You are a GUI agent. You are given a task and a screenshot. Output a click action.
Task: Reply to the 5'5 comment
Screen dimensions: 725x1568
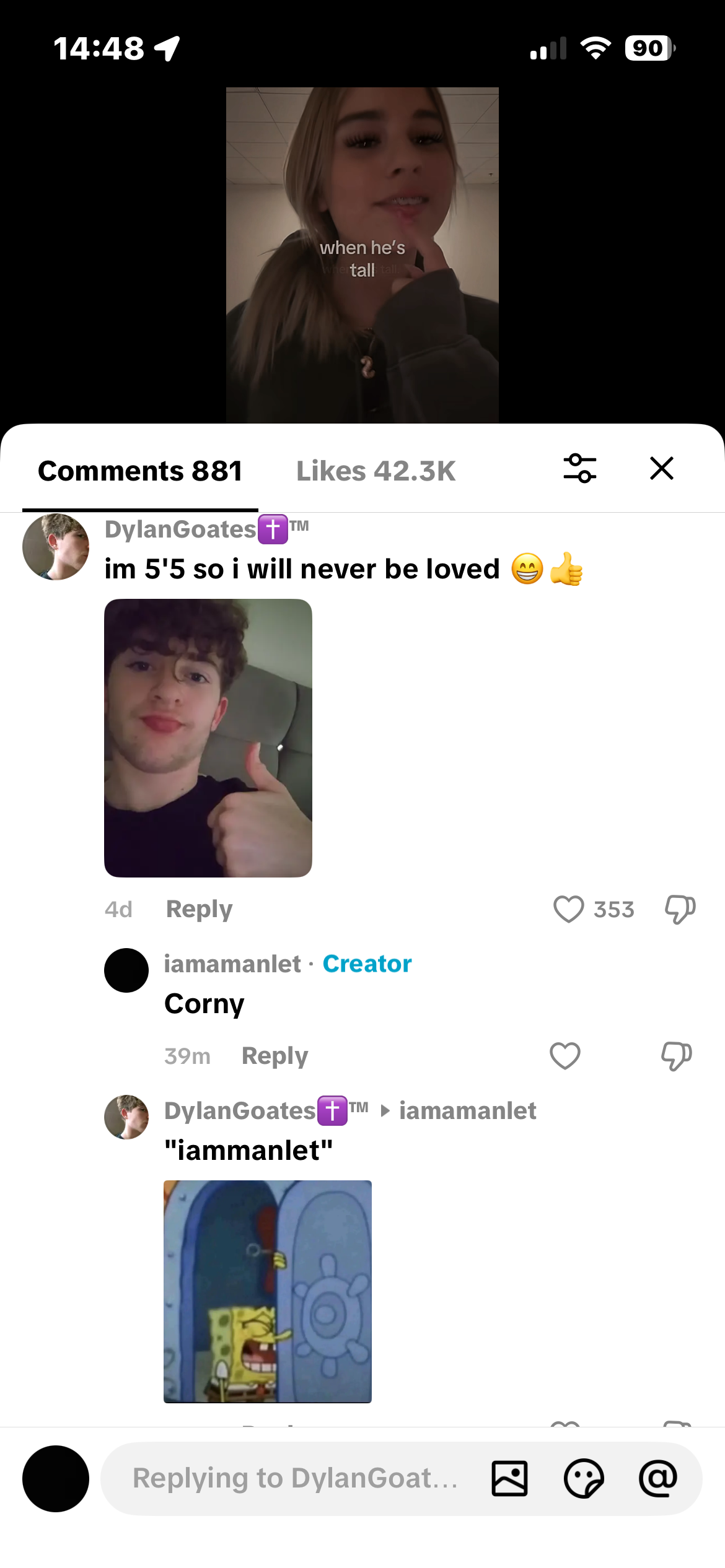pos(199,909)
